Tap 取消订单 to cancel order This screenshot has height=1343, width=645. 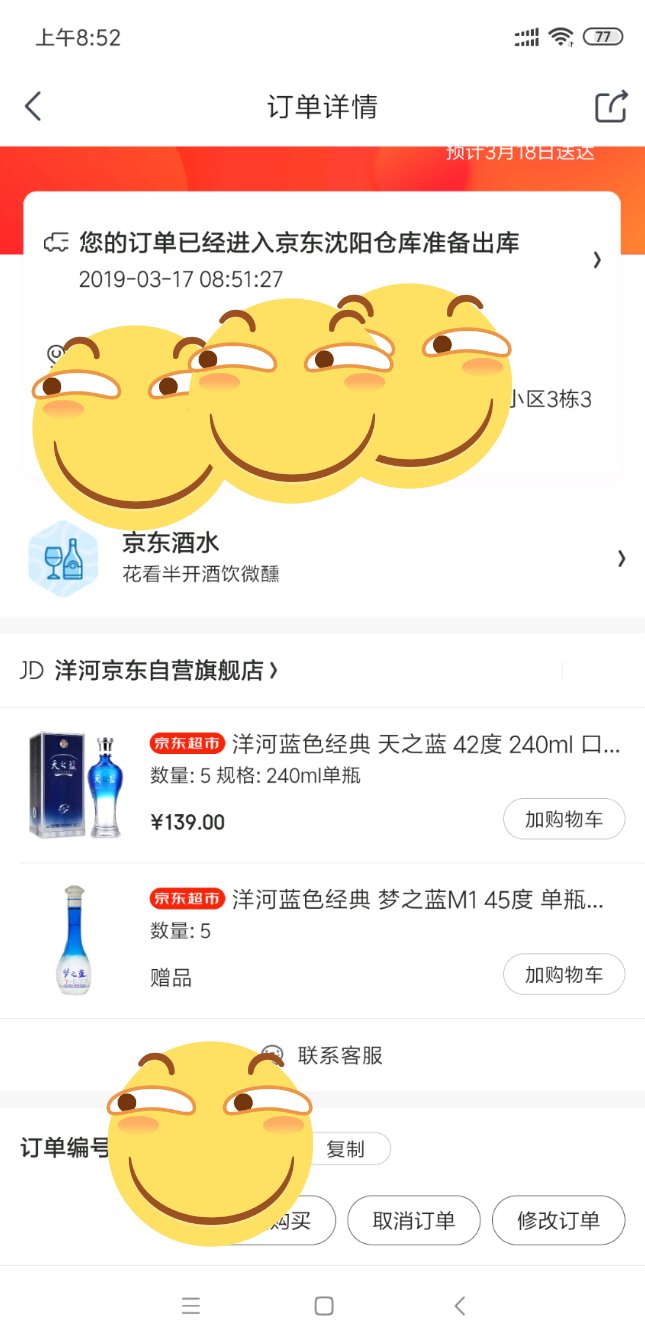click(413, 1220)
